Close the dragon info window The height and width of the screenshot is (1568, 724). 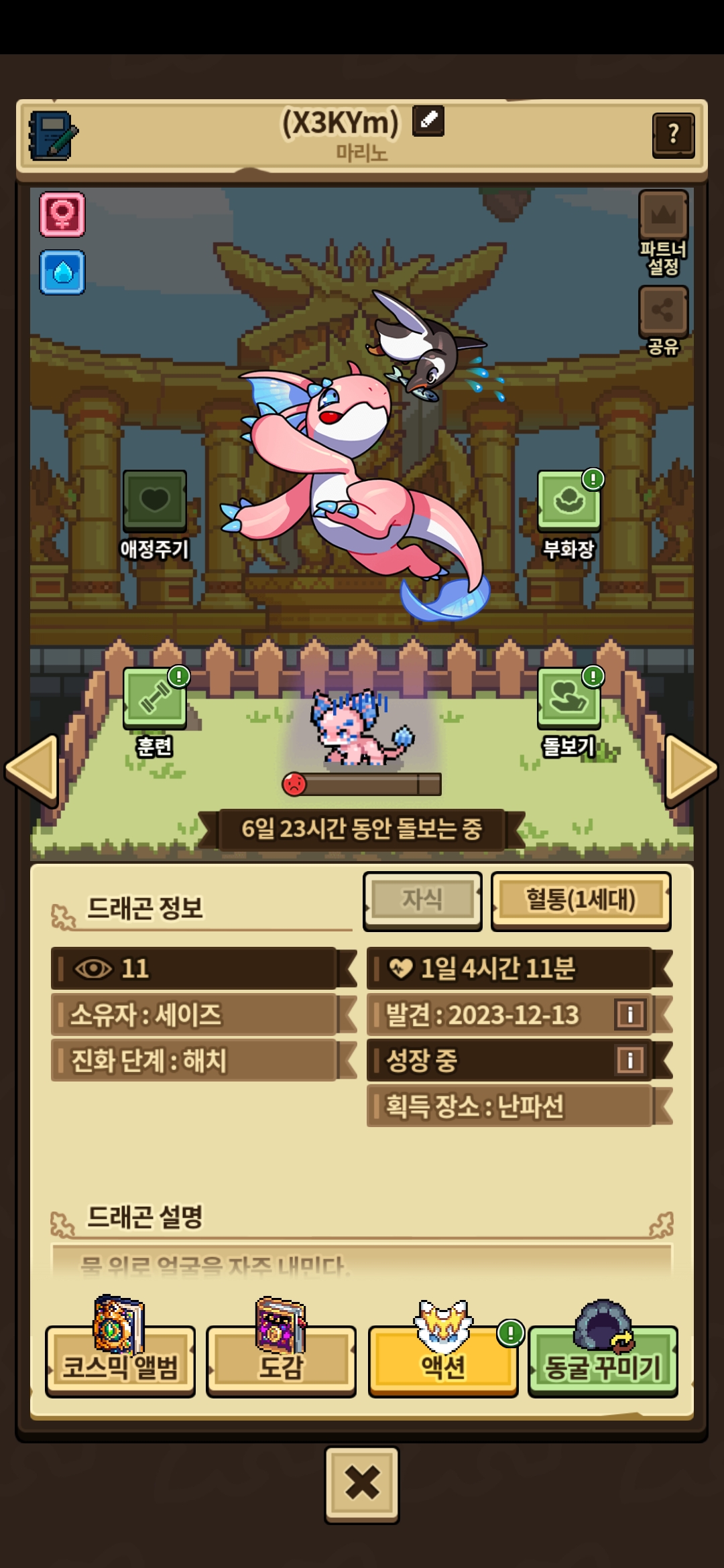[362, 1484]
